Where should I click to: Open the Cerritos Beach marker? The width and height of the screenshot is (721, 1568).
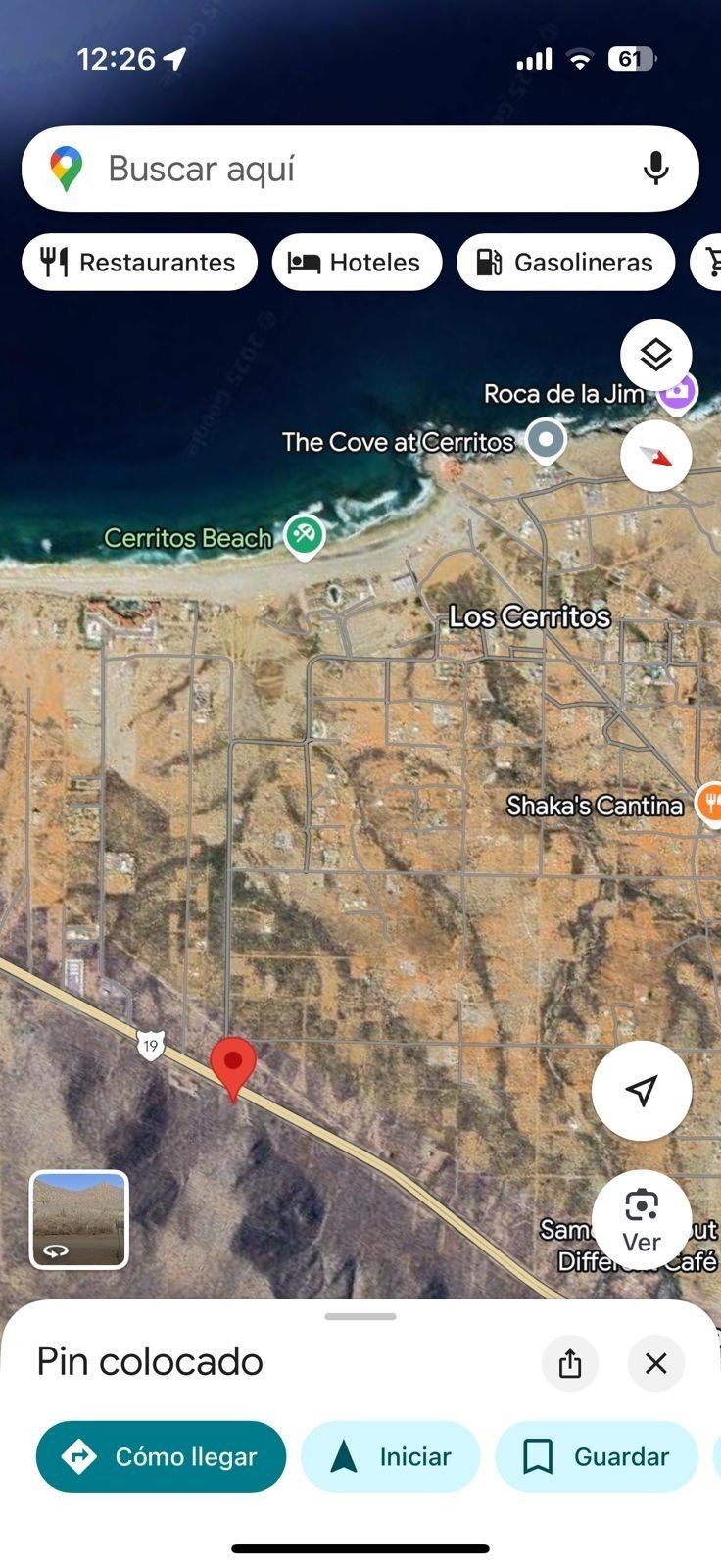[x=305, y=535]
